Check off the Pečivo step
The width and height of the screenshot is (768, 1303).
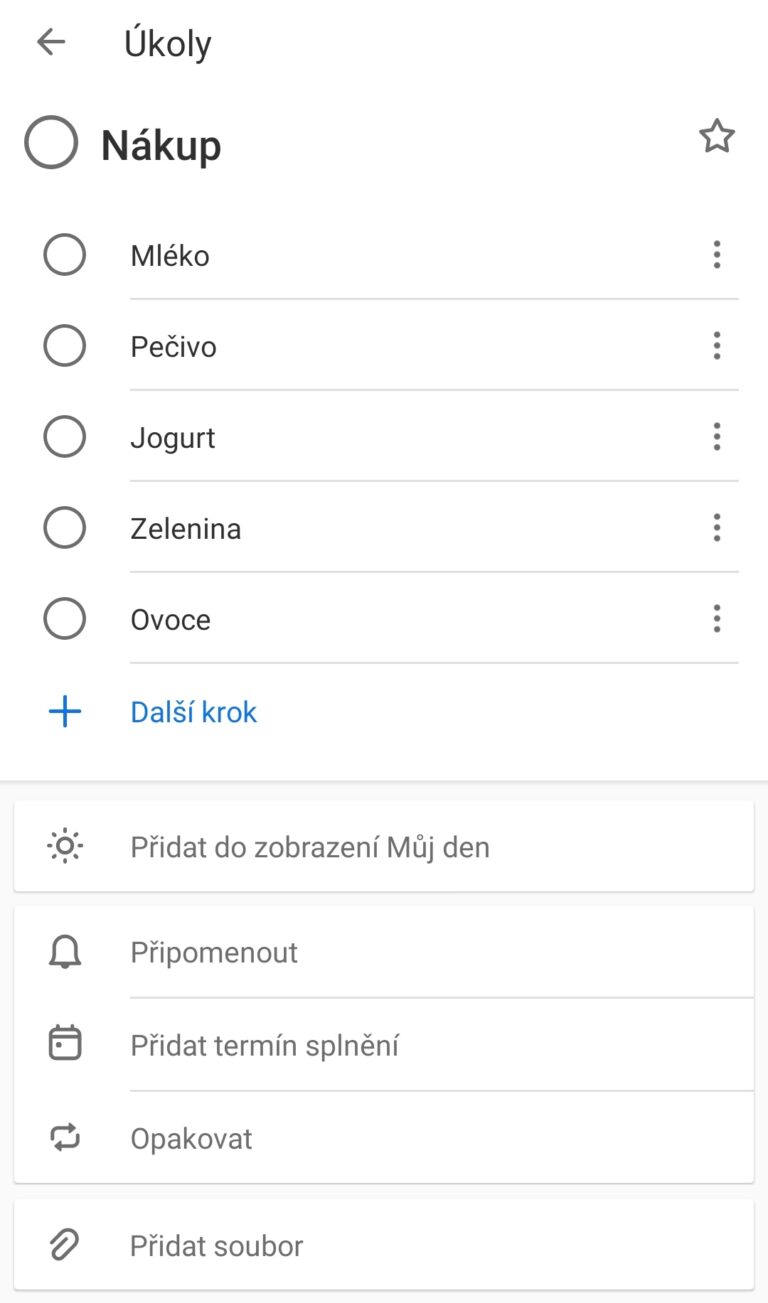pyautogui.click(x=64, y=346)
